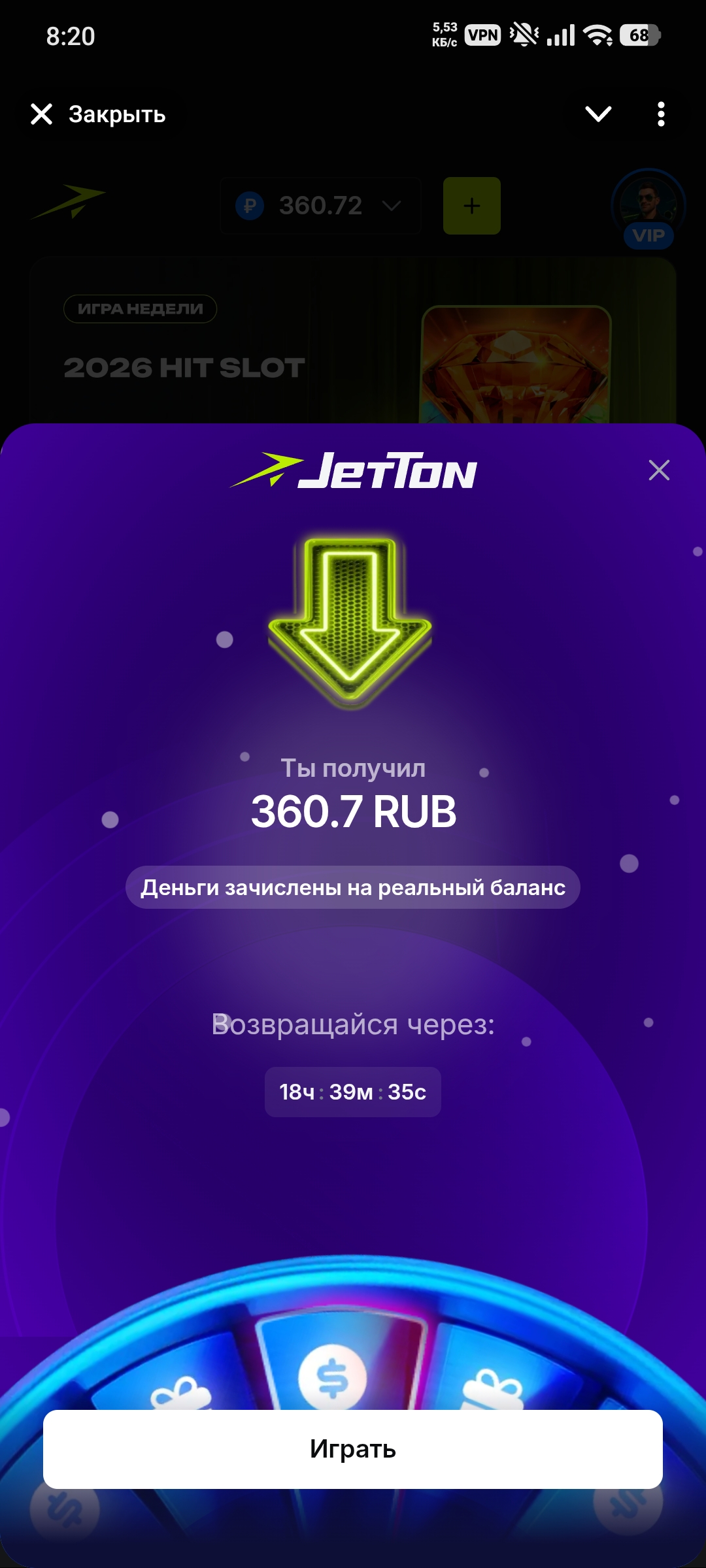The height and width of the screenshot is (1568, 706).
Task: Dismiss the JetTon reward popup
Action: [658, 470]
